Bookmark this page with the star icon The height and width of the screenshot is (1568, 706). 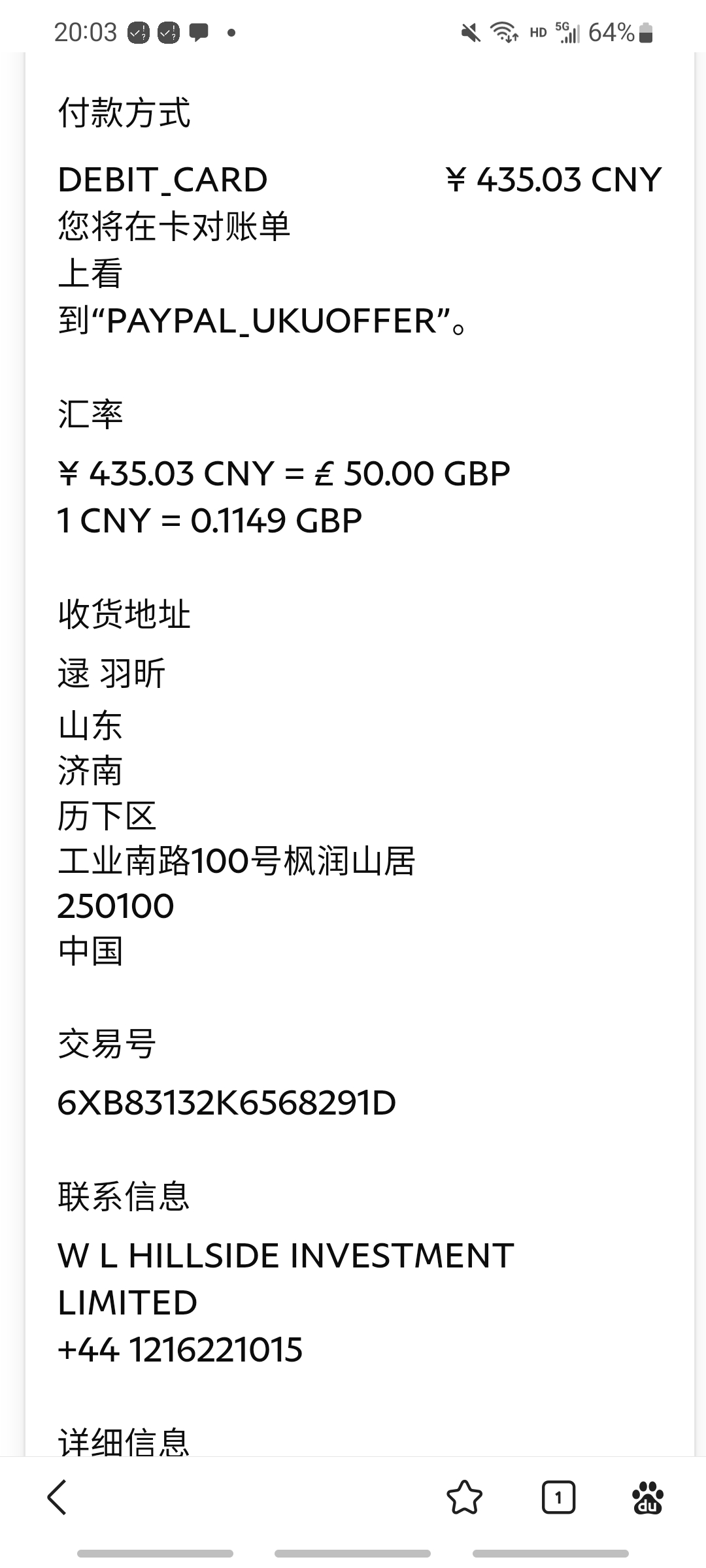point(464,1497)
